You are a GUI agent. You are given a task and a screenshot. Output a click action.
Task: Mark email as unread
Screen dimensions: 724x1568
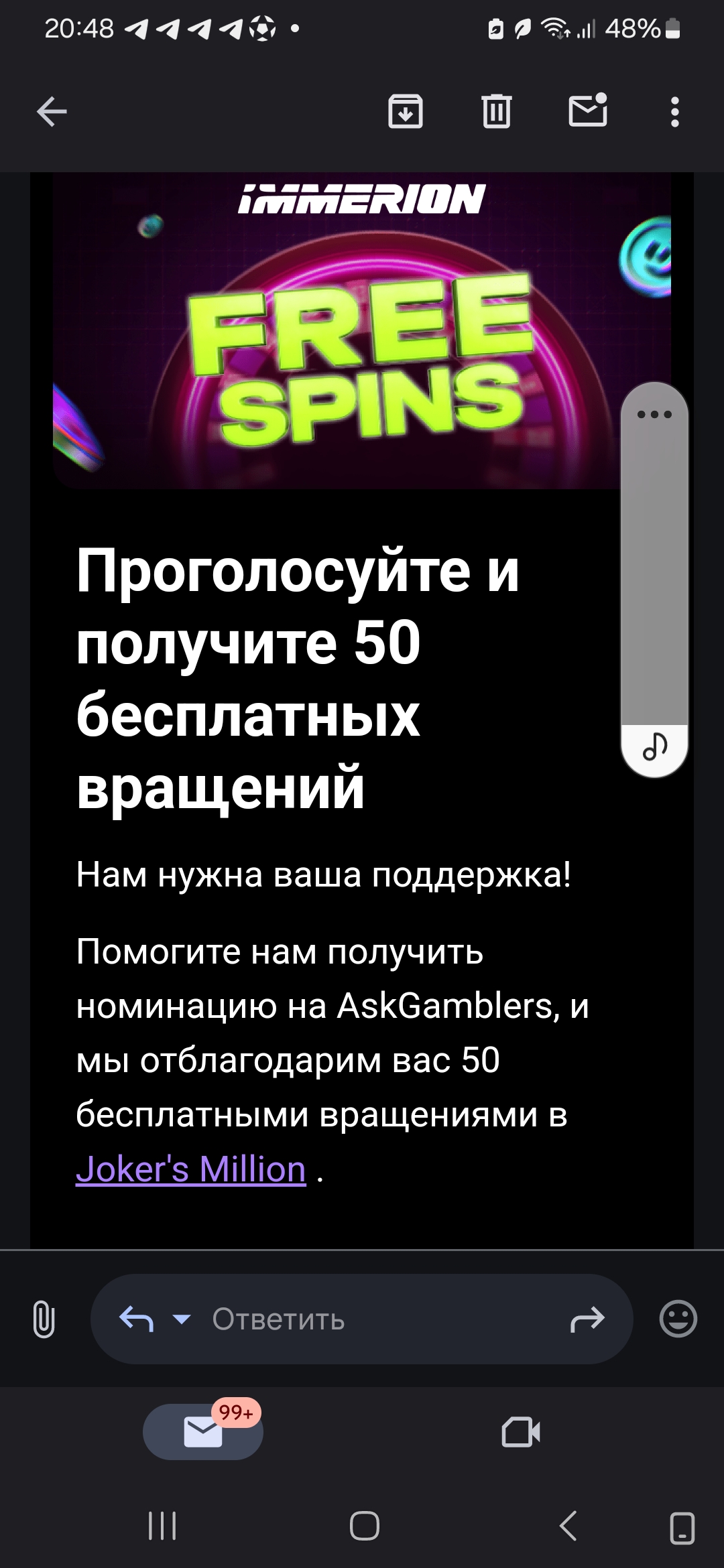pyautogui.click(x=588, y=111)
